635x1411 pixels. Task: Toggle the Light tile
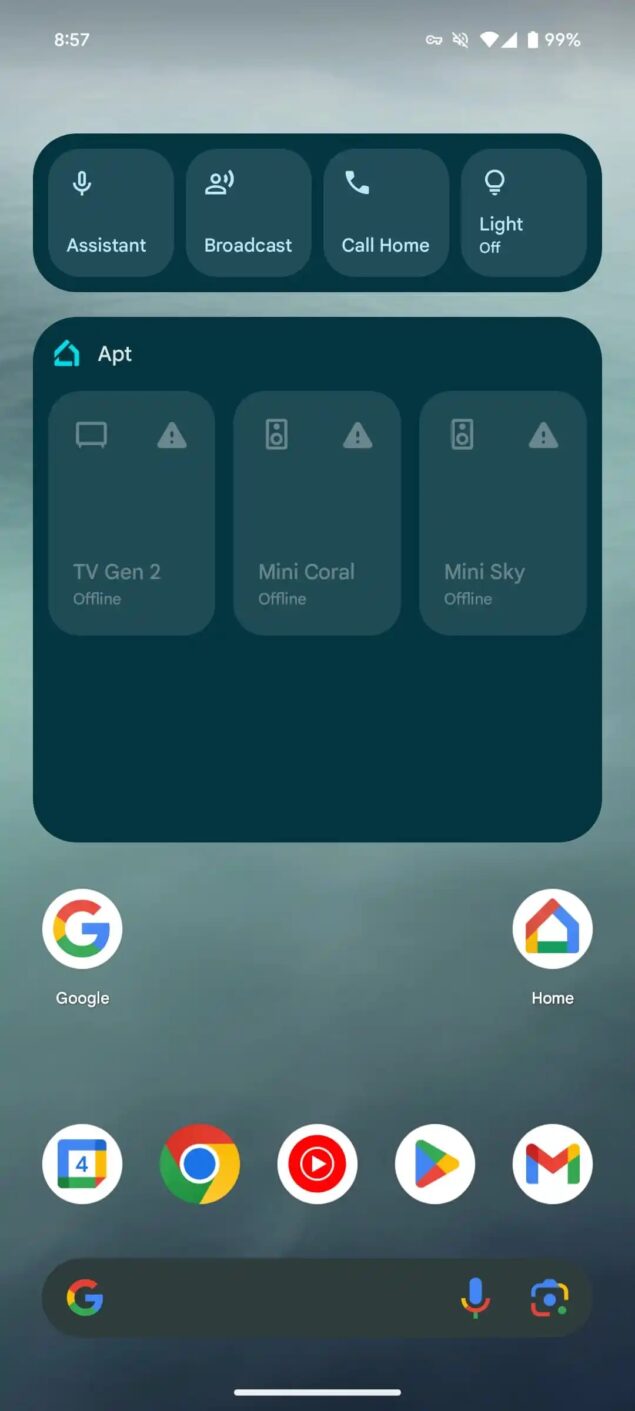pyautogui.click(x=523, y=212)
